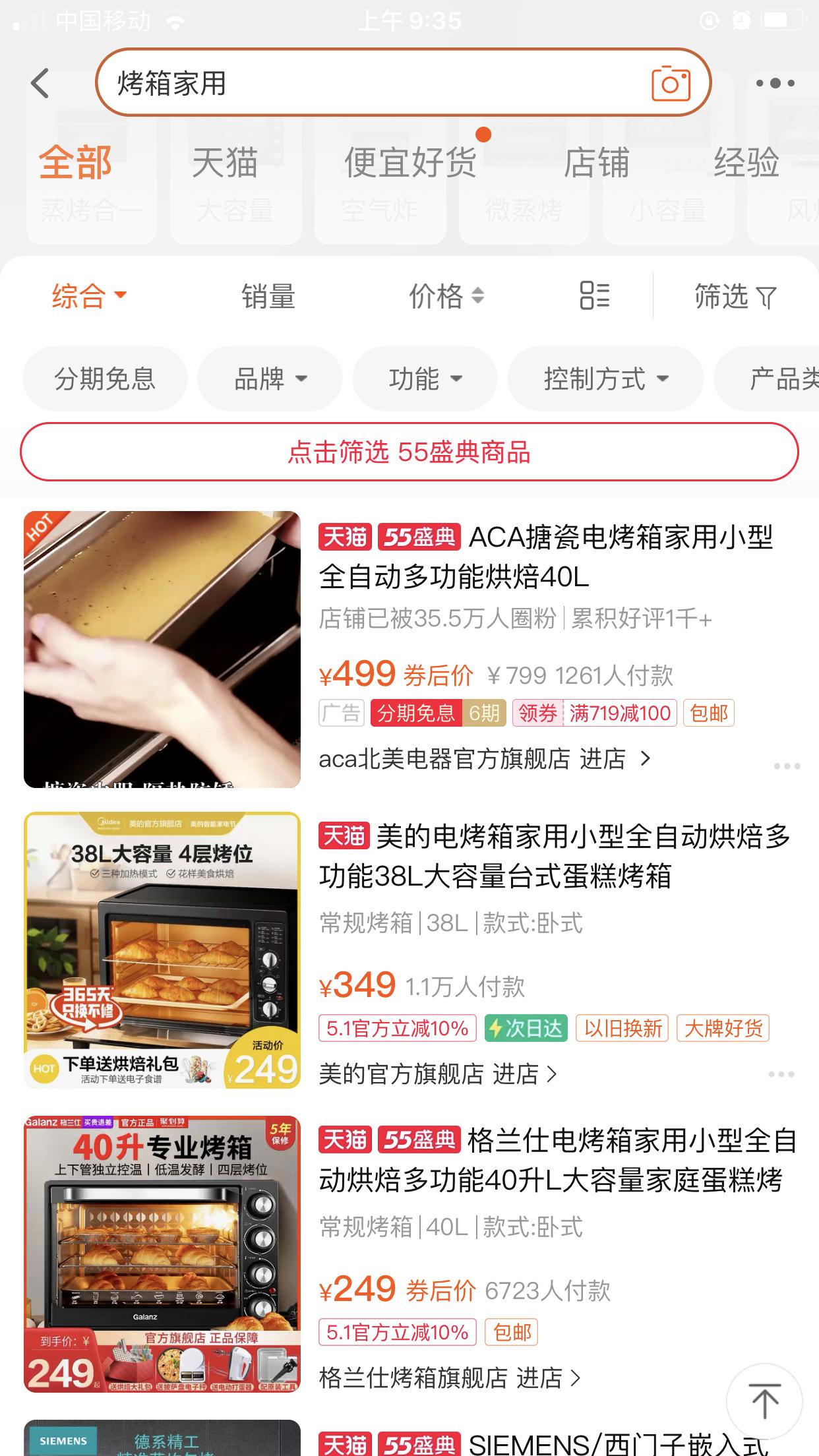Screen dimensions: 819x1456
Task: Open the 筛选 filter panel
Action: (734, 297)
